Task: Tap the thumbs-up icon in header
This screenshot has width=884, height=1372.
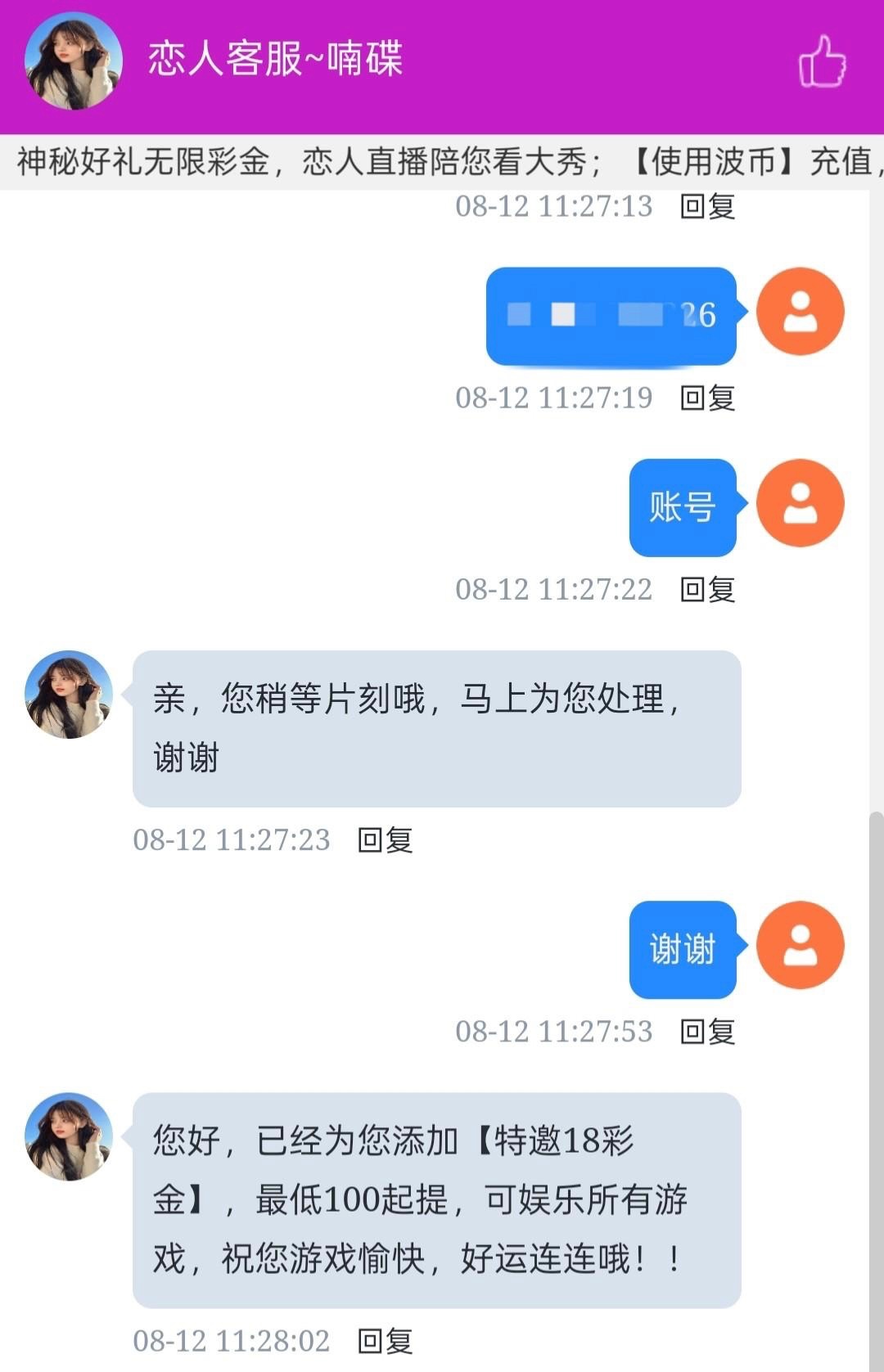Action: [822, 61]
